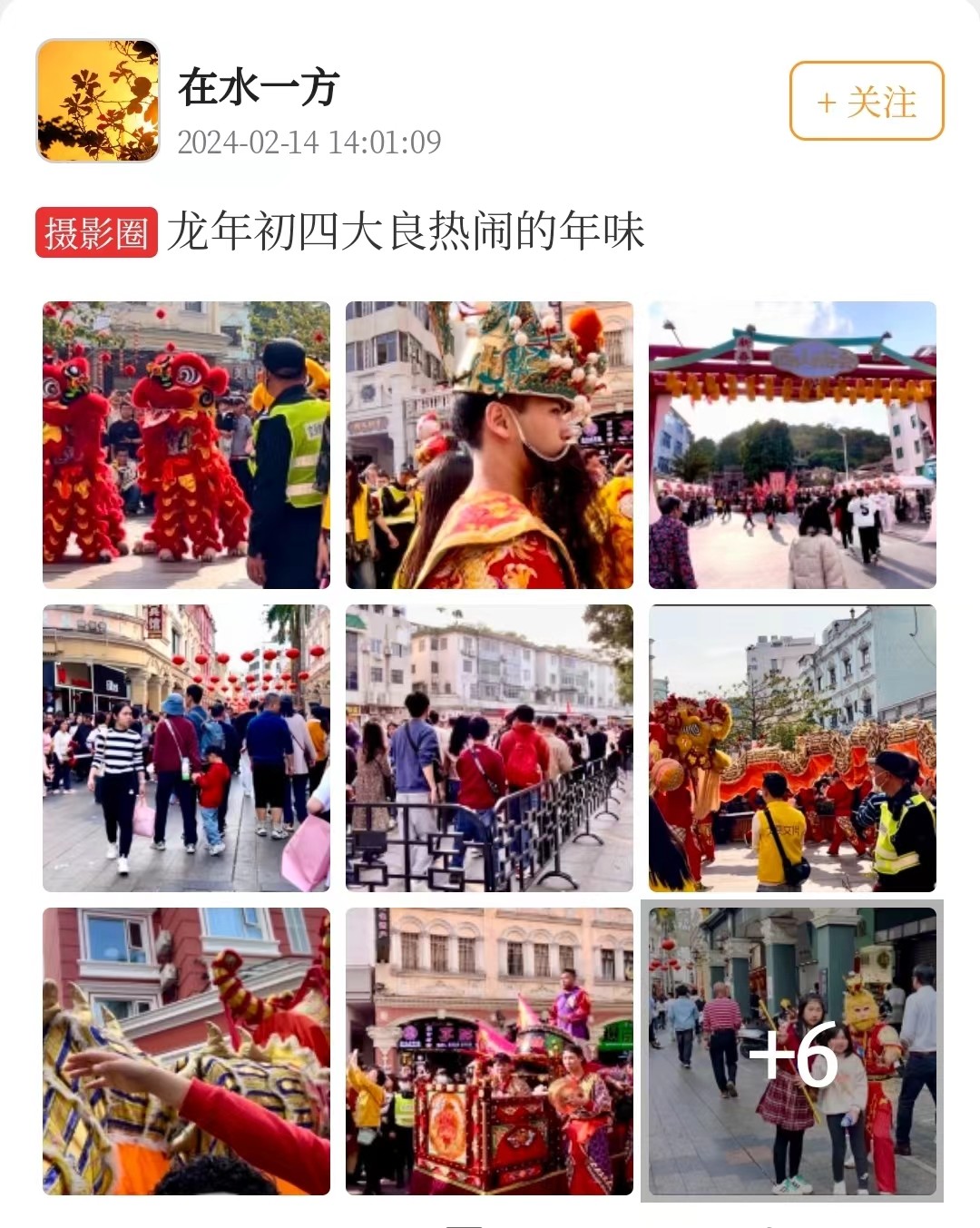Viewport: 980px width, 1228px height.
Task: View the golden dragon dance photo
Action: point(791,748)
